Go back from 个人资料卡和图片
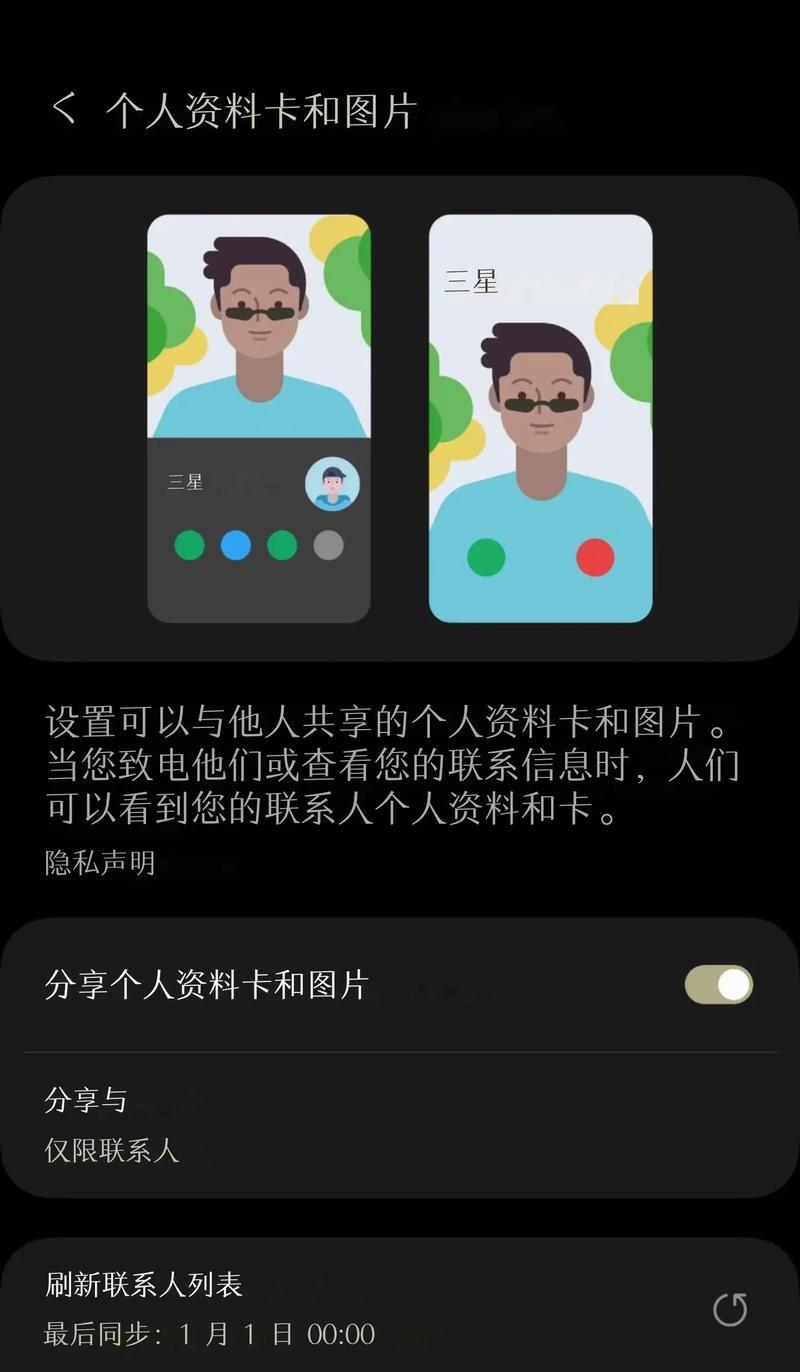 (x=64, y=109)
